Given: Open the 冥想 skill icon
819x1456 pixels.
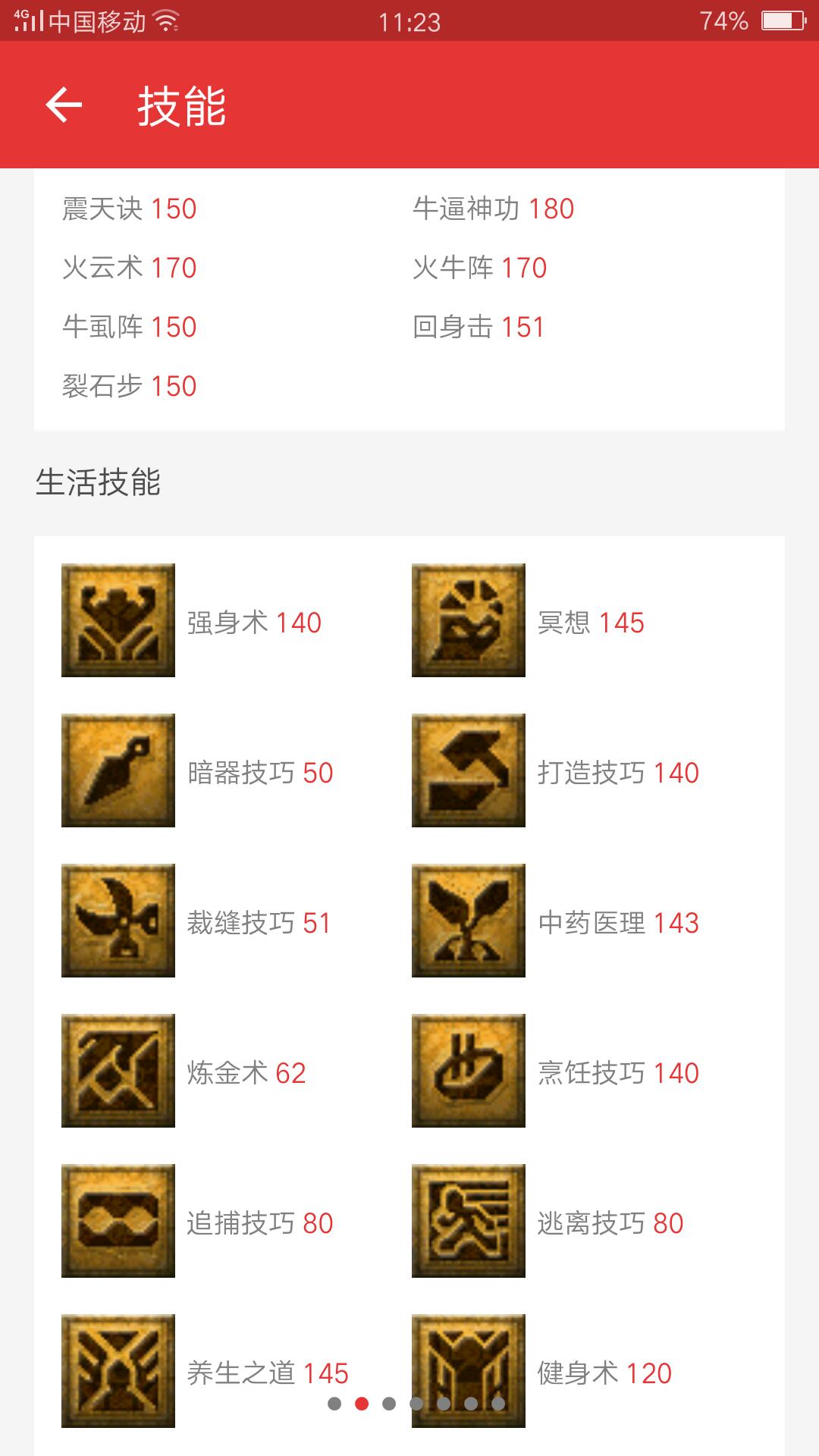Looking at the screenshot, I should (469, 620).
